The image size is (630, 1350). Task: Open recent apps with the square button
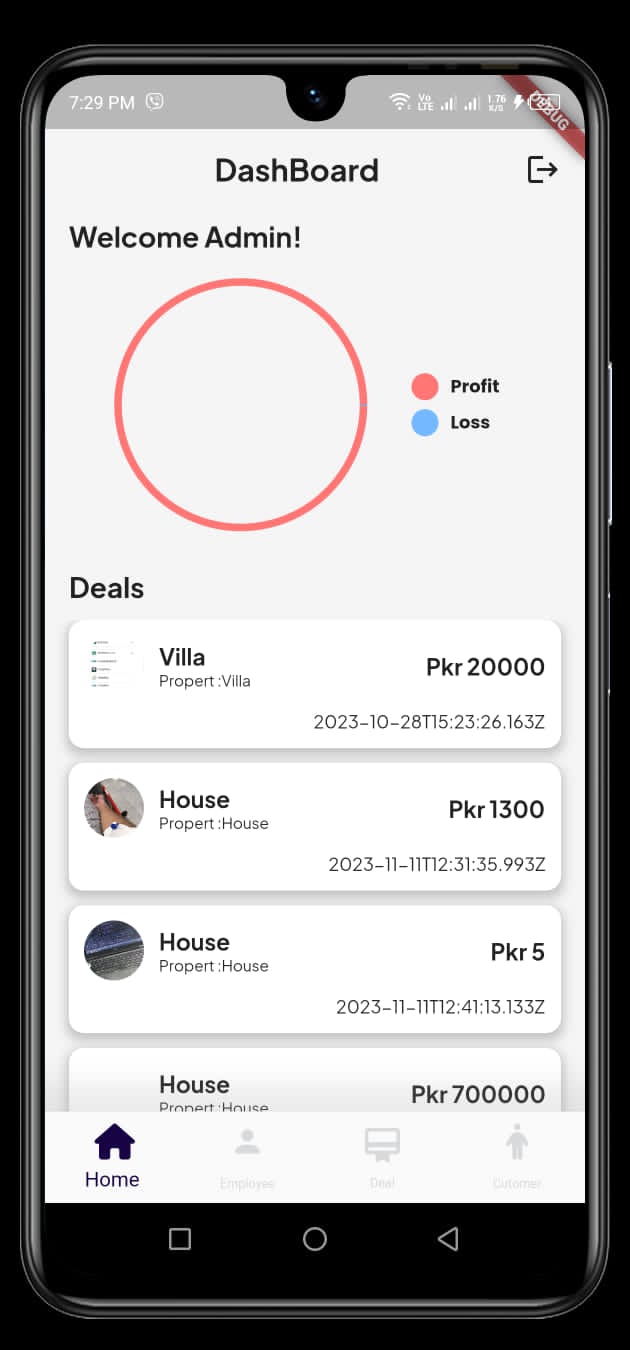click(180, 1240)
